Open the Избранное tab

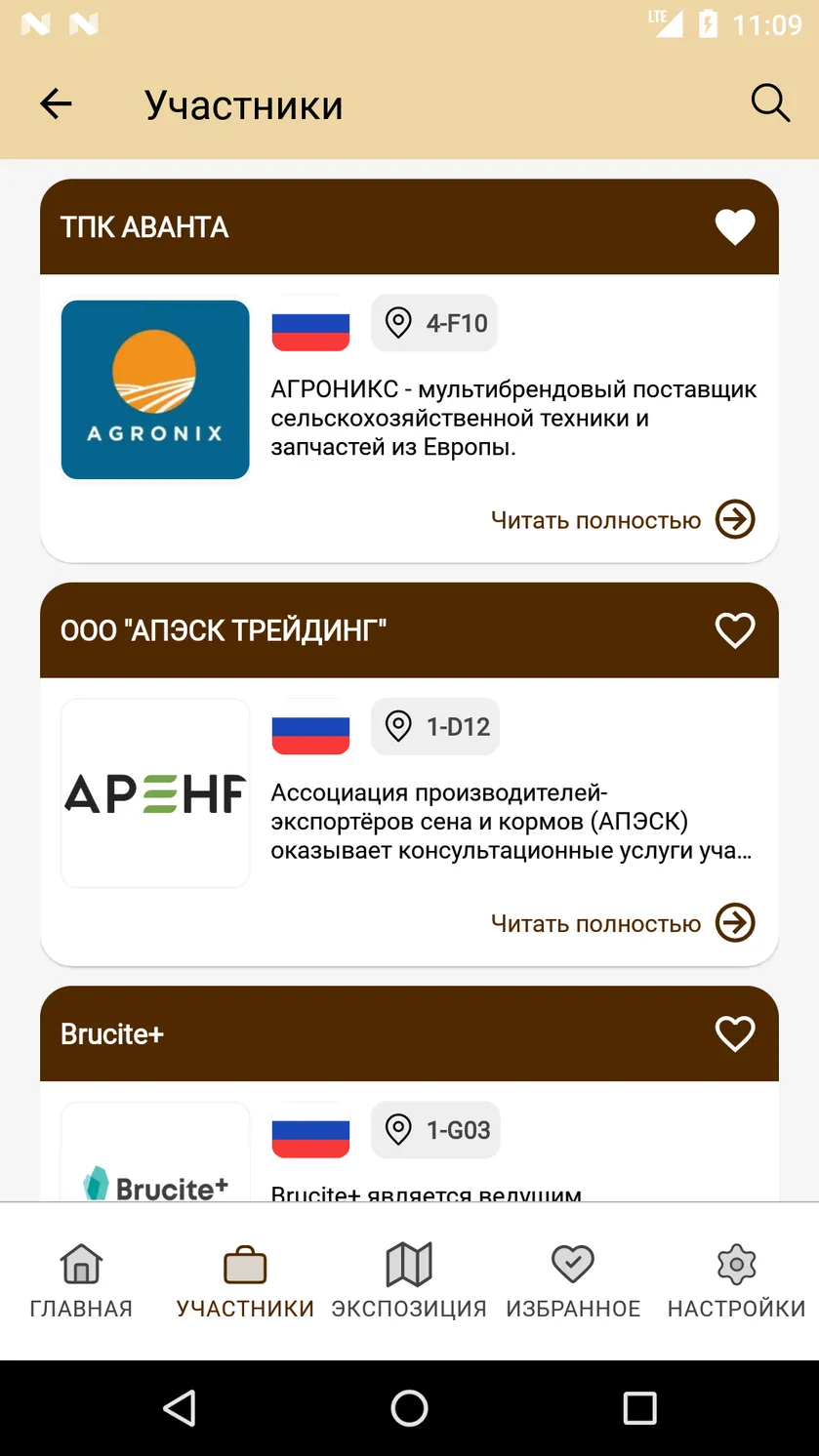point(573,1282)
